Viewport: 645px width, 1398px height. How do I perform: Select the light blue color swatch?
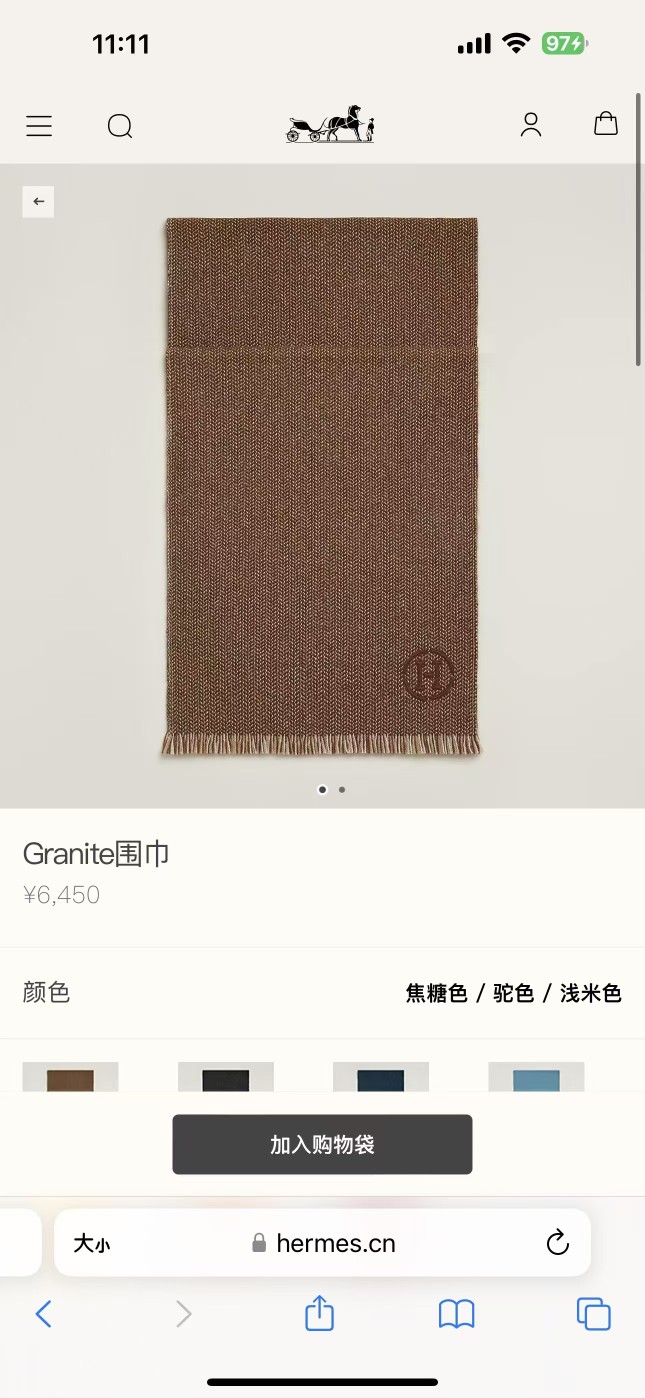(536, 1077)
